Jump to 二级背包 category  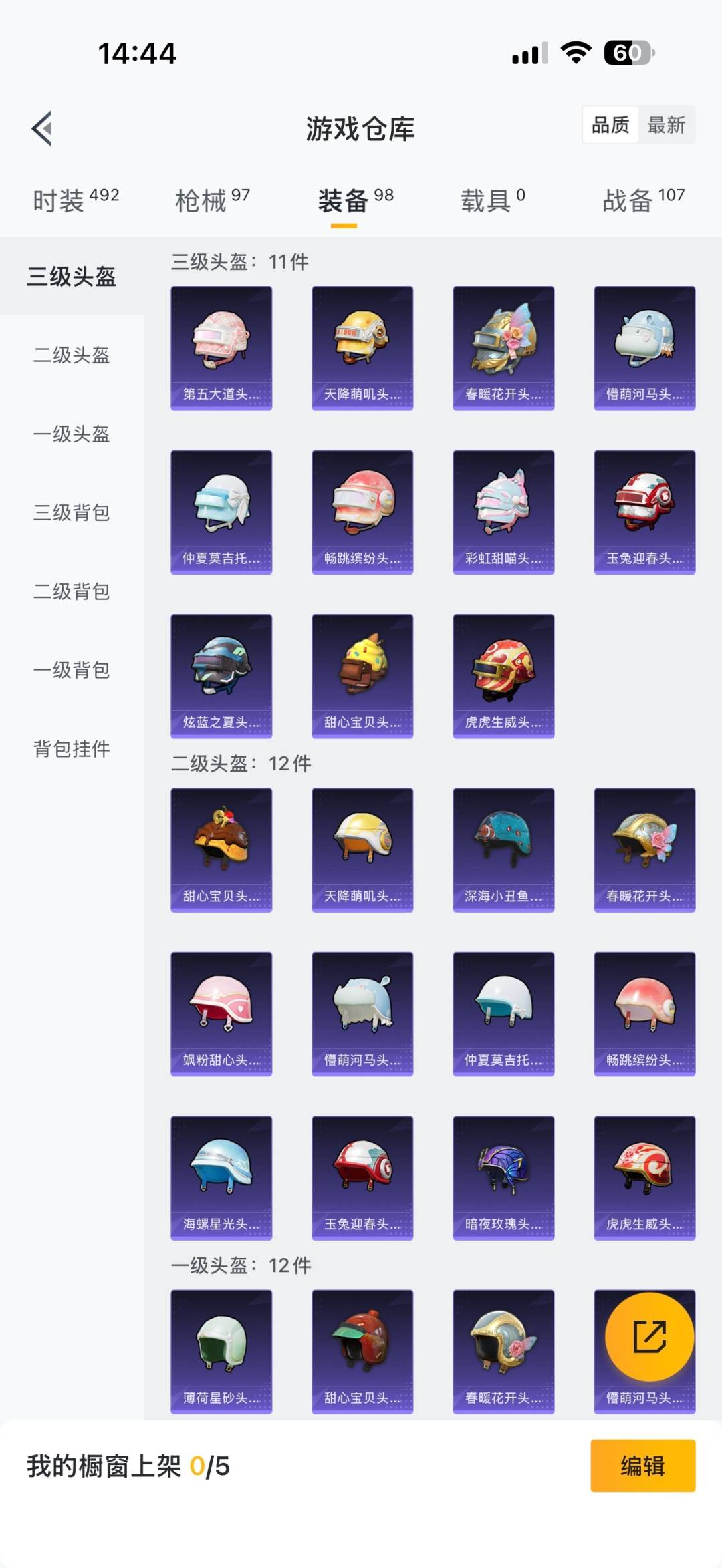point(72,591)
